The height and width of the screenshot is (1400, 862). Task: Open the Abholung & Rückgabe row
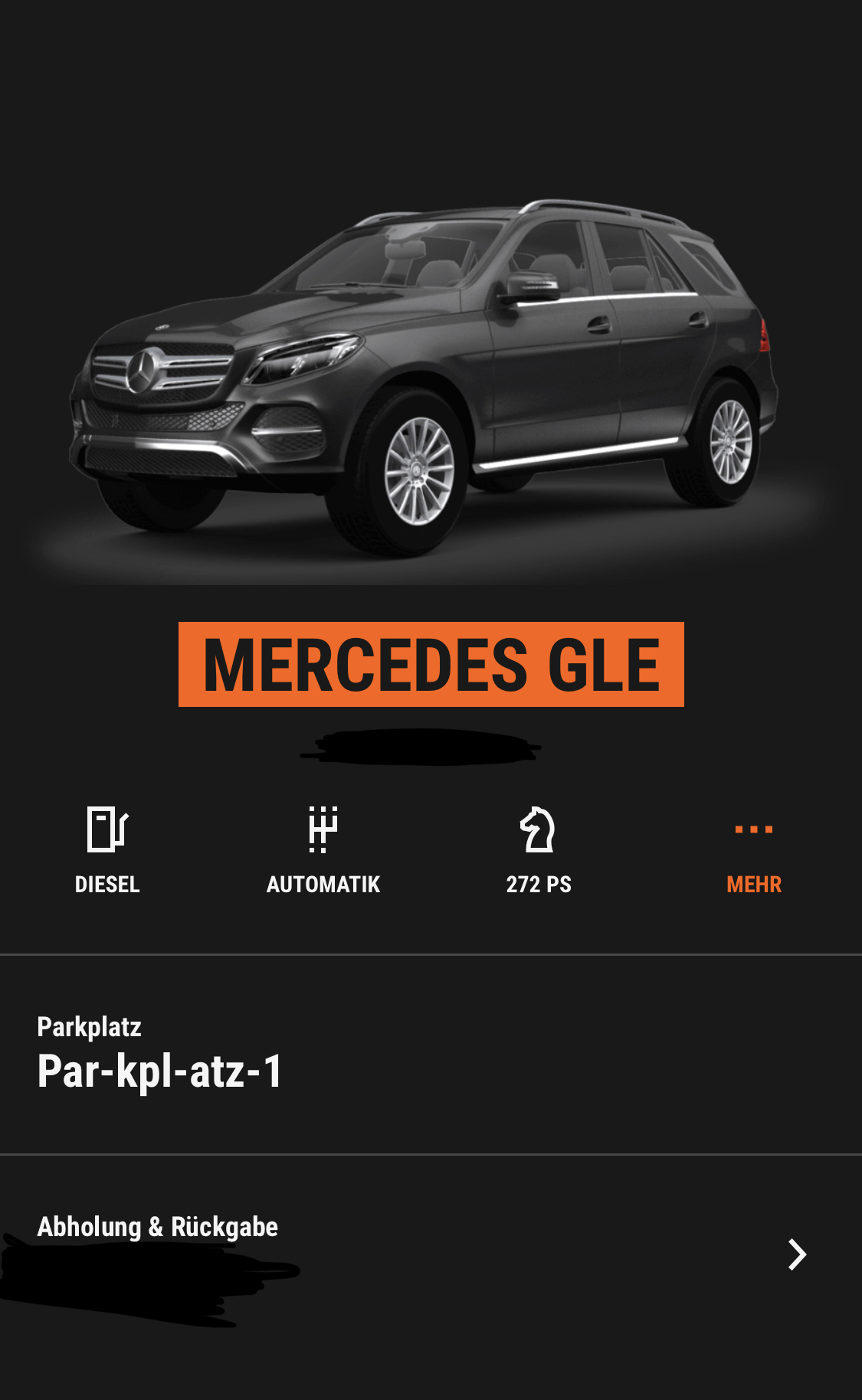pyautogui.click(x=431, y=1253)
